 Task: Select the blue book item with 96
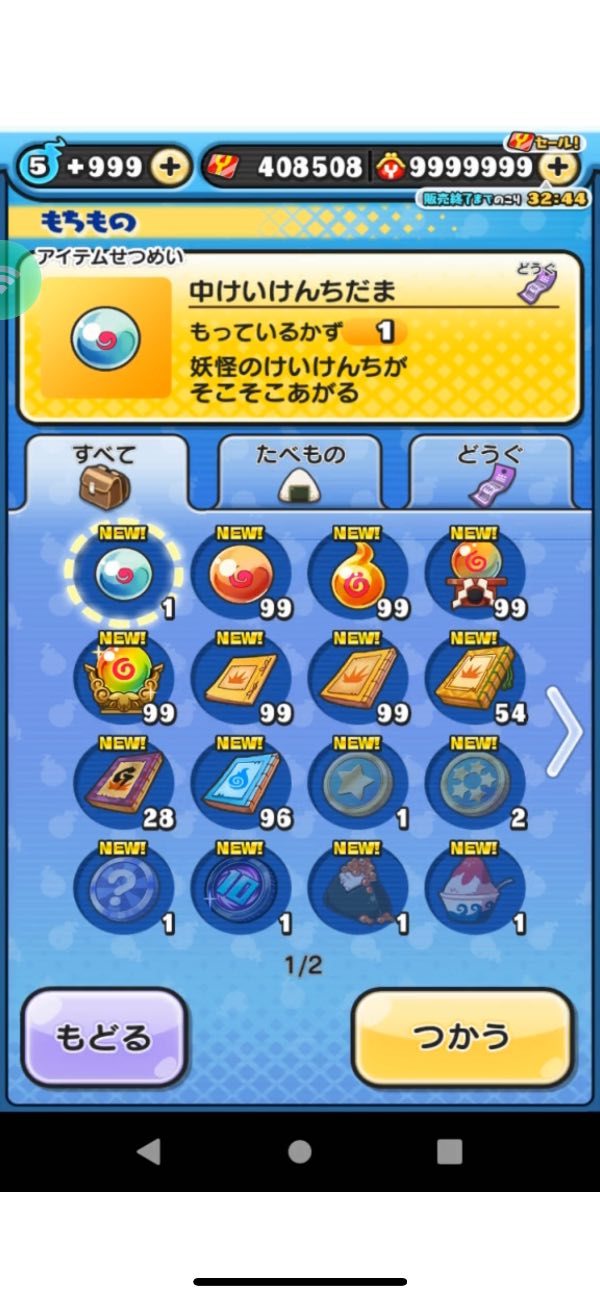[240, 780]
